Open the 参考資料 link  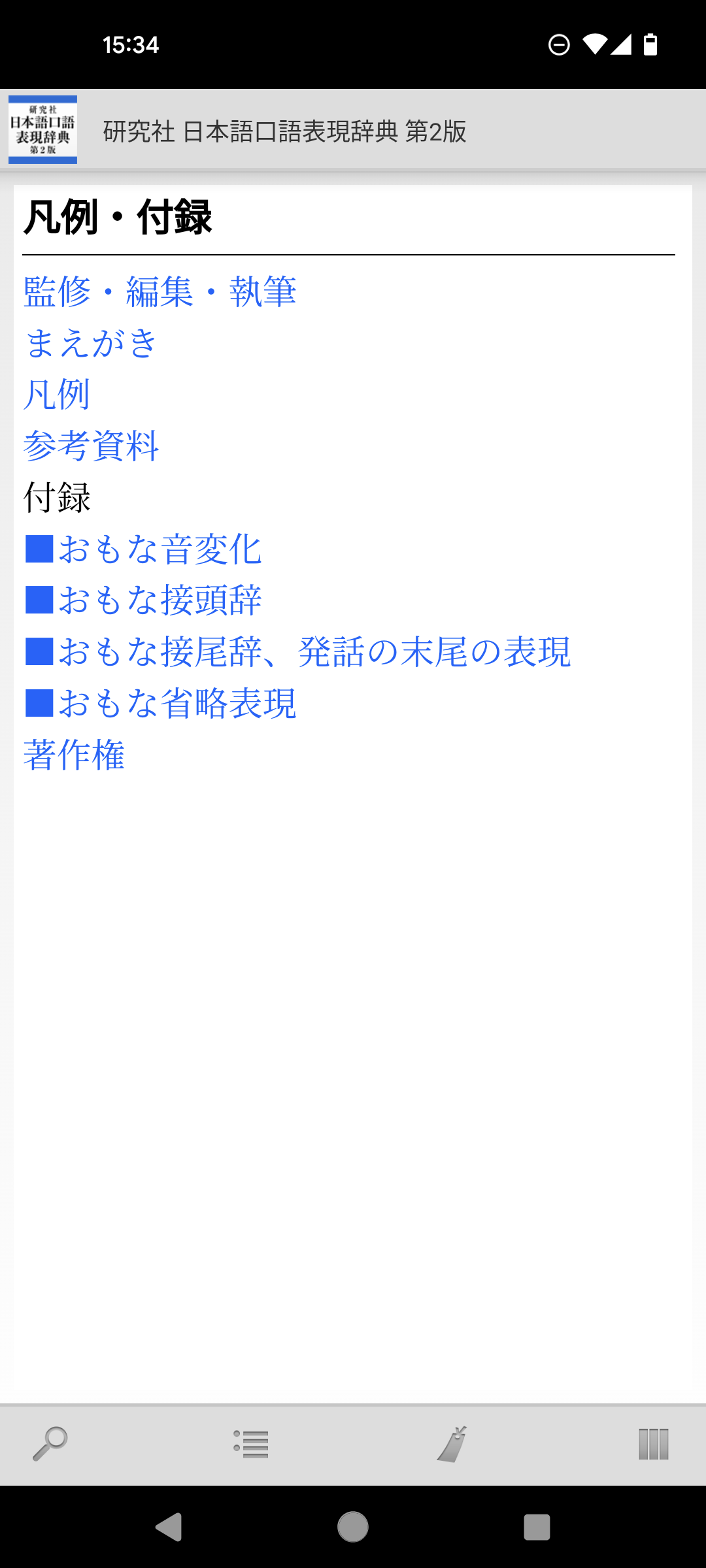(x=92, y=446)
